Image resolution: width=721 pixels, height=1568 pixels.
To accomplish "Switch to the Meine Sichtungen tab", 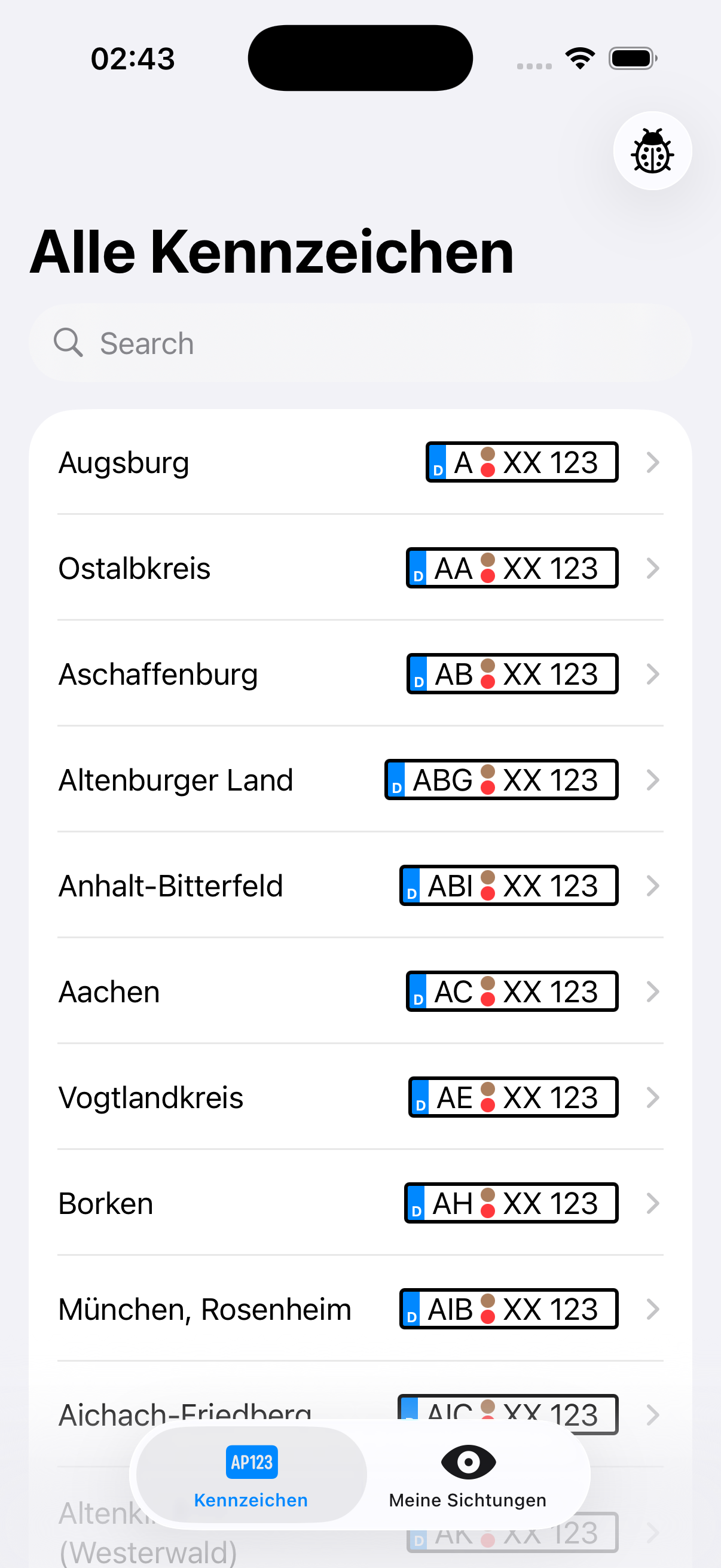I will 468,1475.
